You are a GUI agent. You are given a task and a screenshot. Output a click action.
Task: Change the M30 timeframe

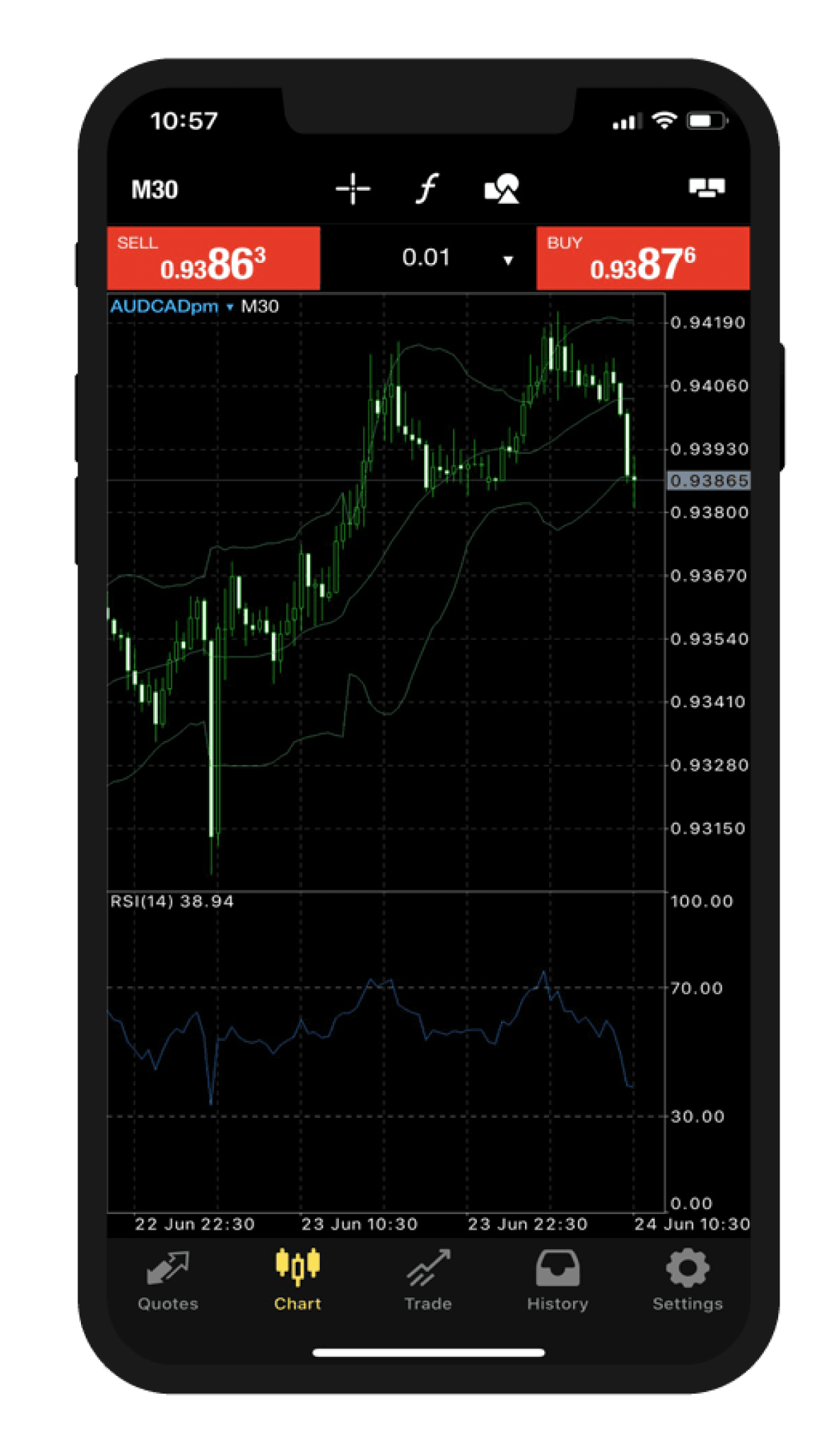coord(154,190)
